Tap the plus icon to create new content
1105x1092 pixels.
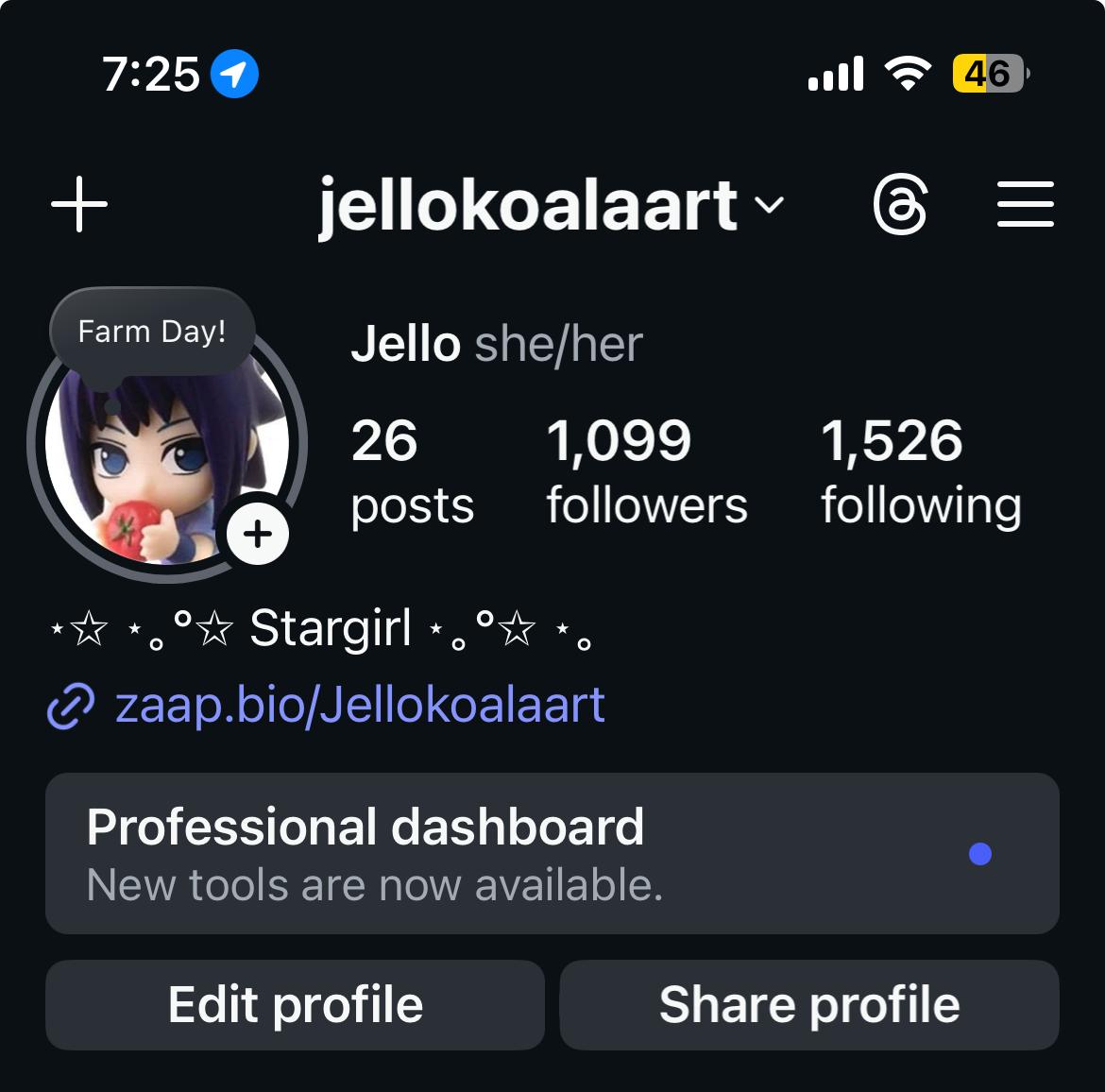[x=79, y=204]
